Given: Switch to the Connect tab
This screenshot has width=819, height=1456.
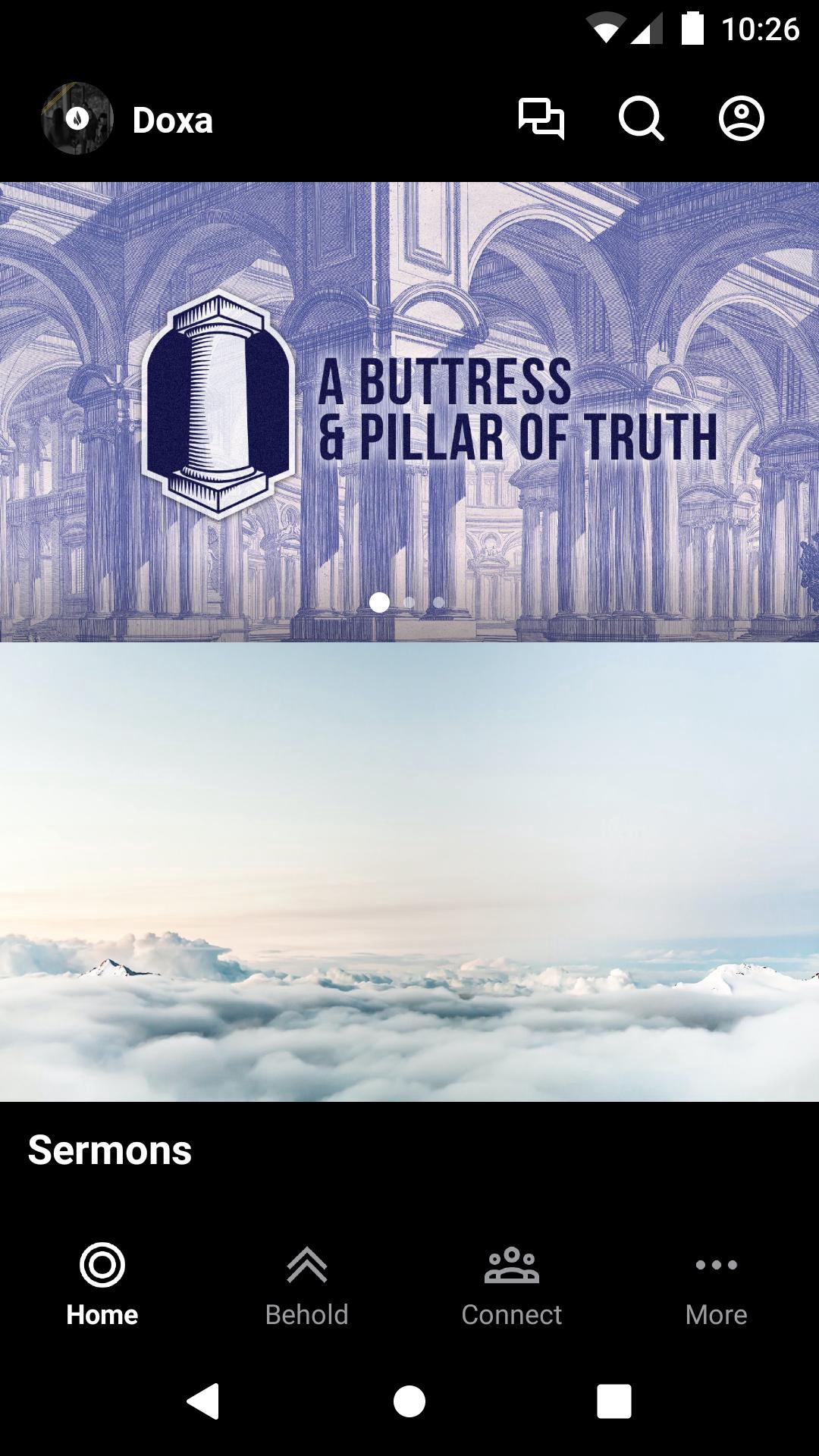Looking at the screenshot, I should tap(512, 1285).
